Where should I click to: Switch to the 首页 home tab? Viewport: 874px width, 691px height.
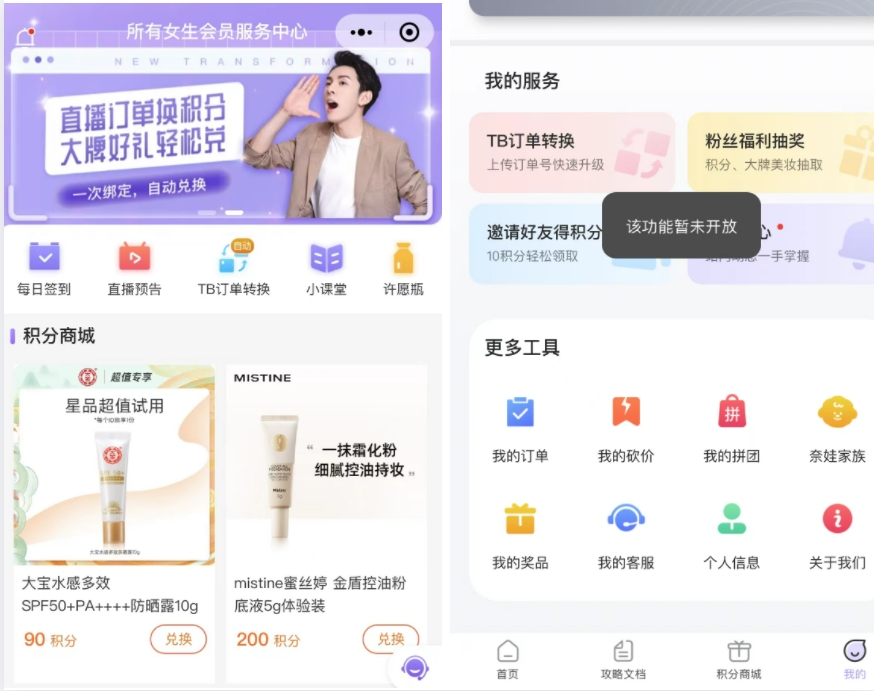(508, 660)
